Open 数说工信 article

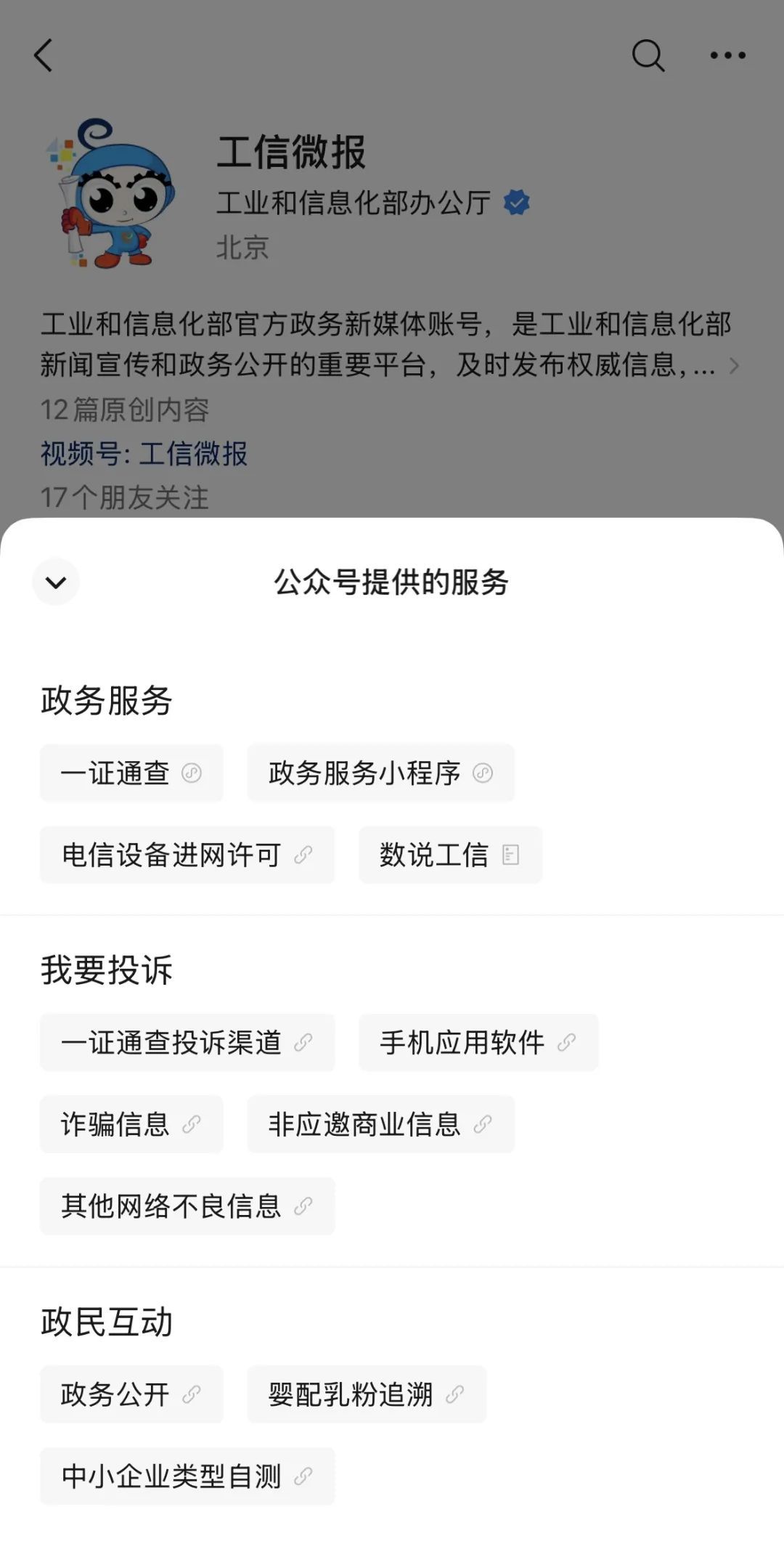(x=450, y=855)
